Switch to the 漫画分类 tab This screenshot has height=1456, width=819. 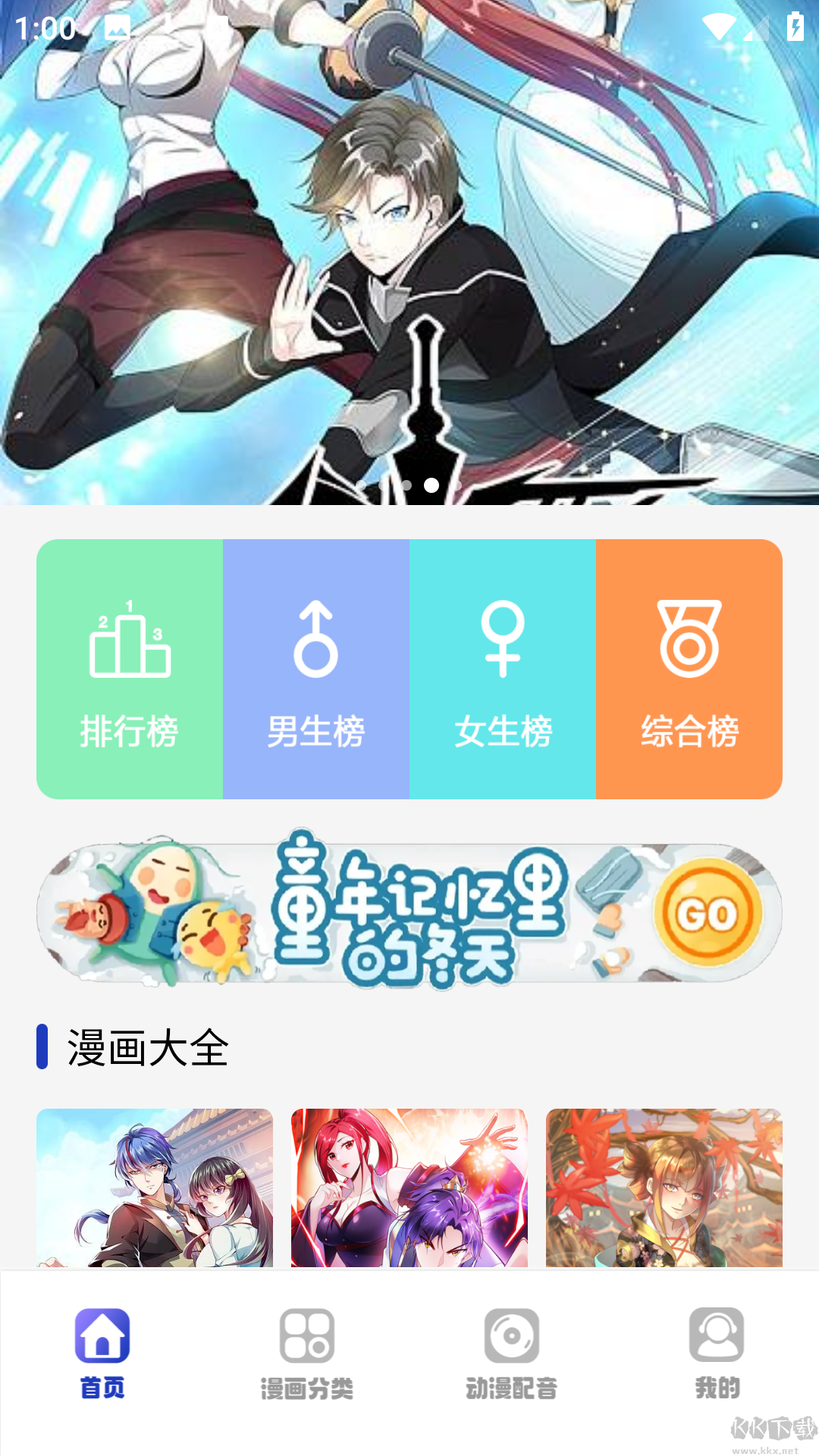tap(307, 1354)
